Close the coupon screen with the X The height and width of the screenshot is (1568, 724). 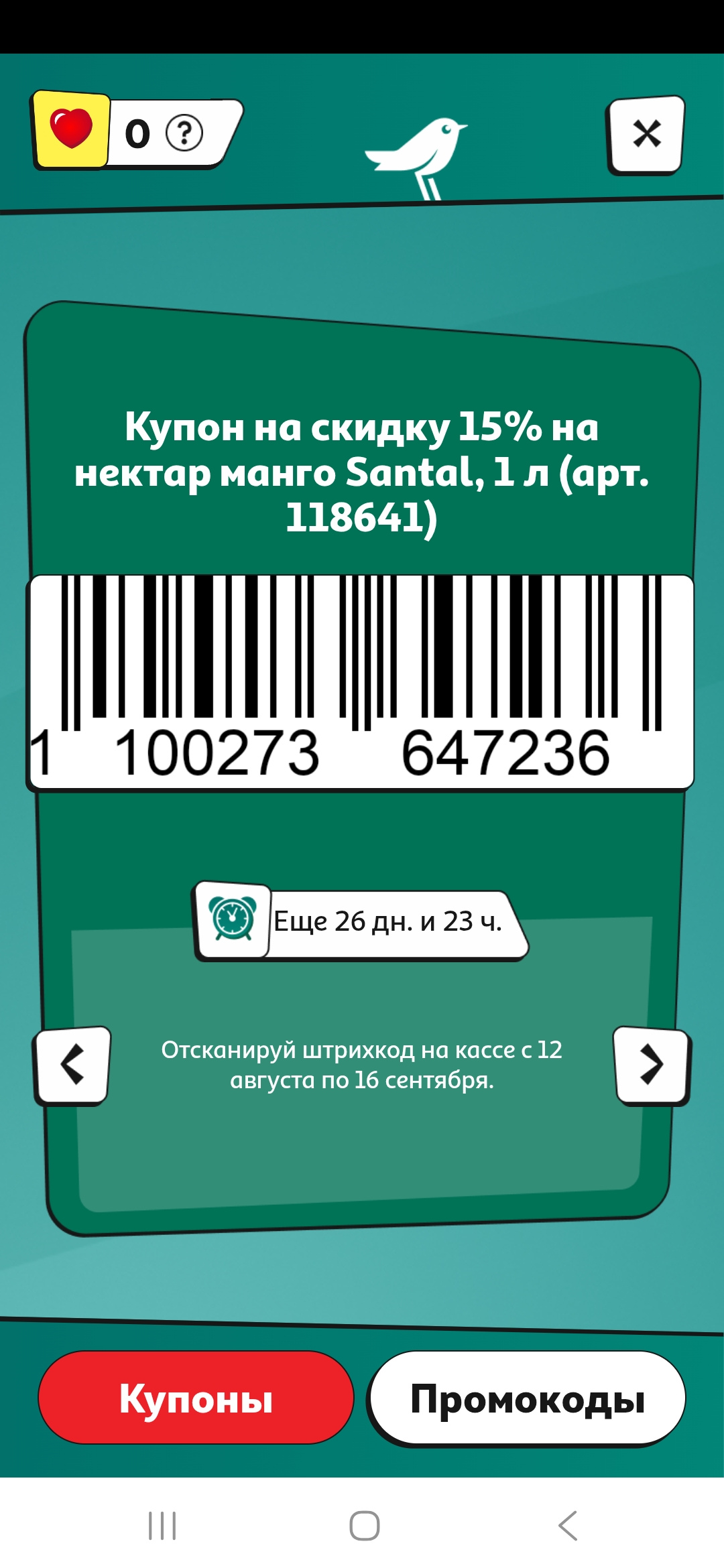pos(646,135)
